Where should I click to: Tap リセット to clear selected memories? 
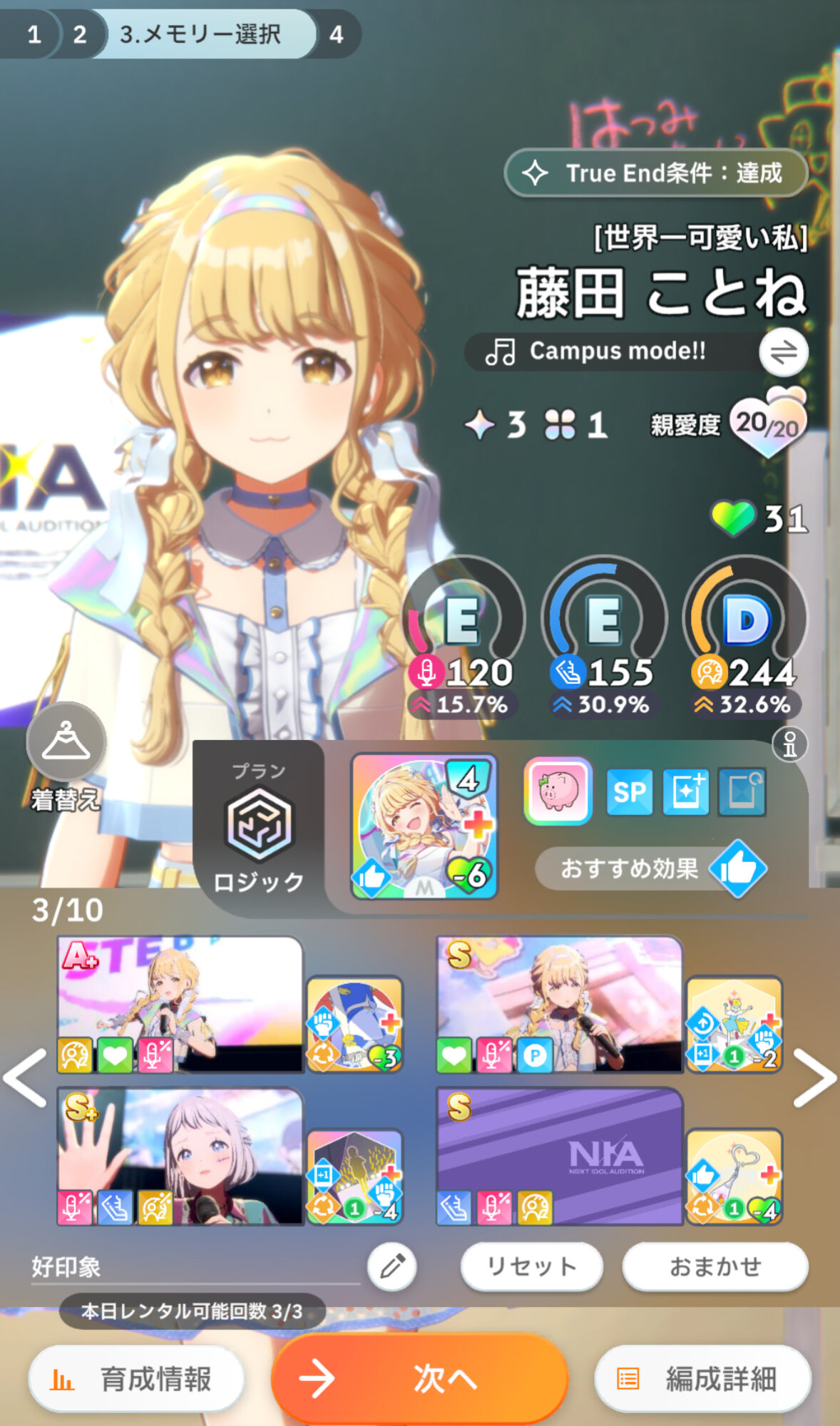(531, 1266)
